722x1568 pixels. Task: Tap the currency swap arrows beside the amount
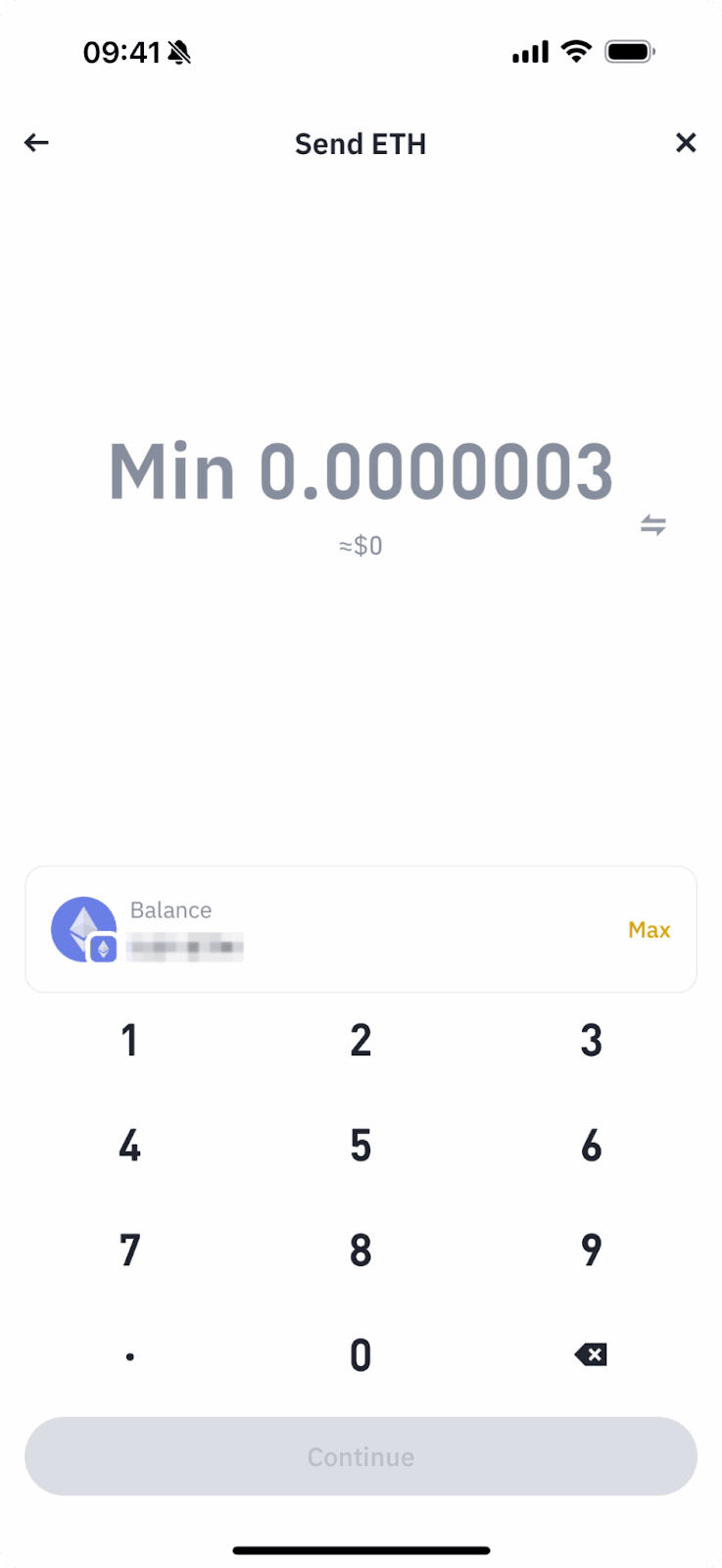(x=652, y=525)
